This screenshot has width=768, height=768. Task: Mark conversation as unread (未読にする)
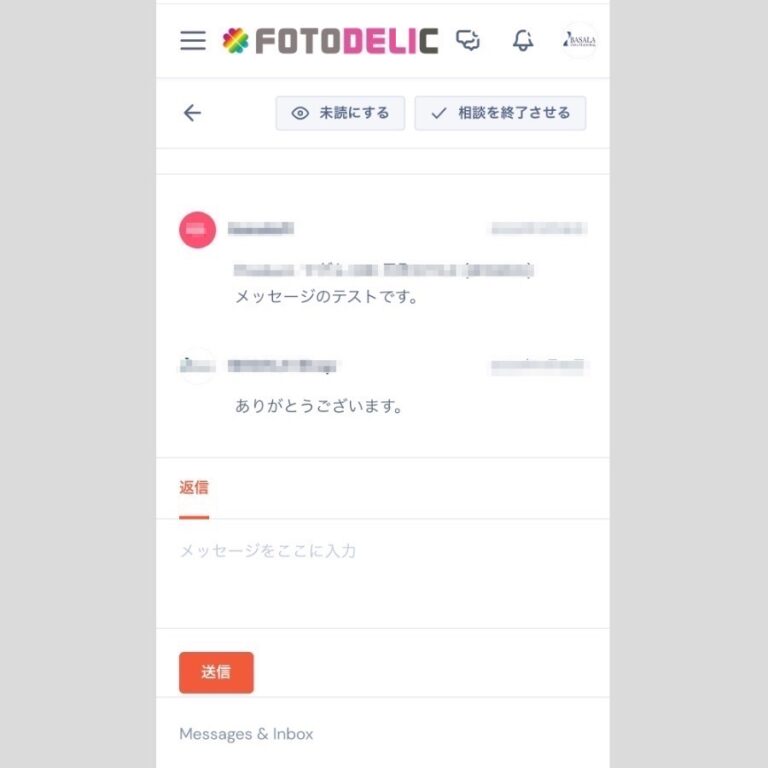click(340, 113)
